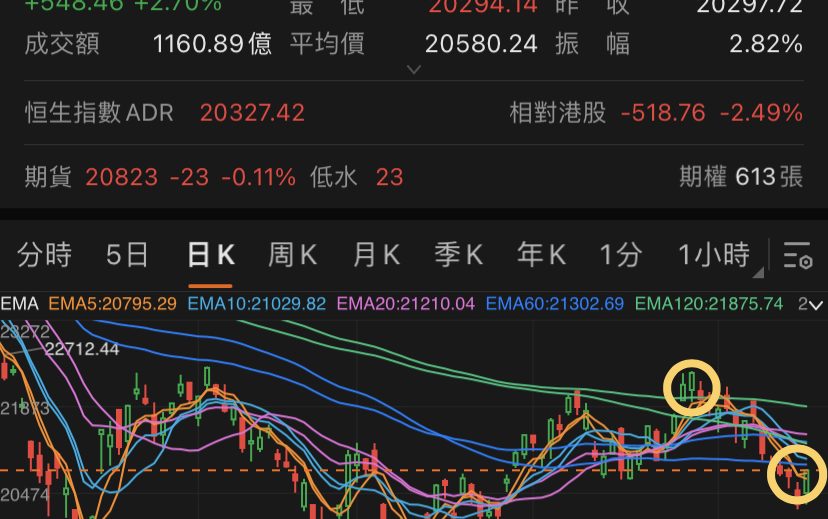Open the chart settings icon
The height and width of the screenshot is (519, 828).
[x=797, y=256]
